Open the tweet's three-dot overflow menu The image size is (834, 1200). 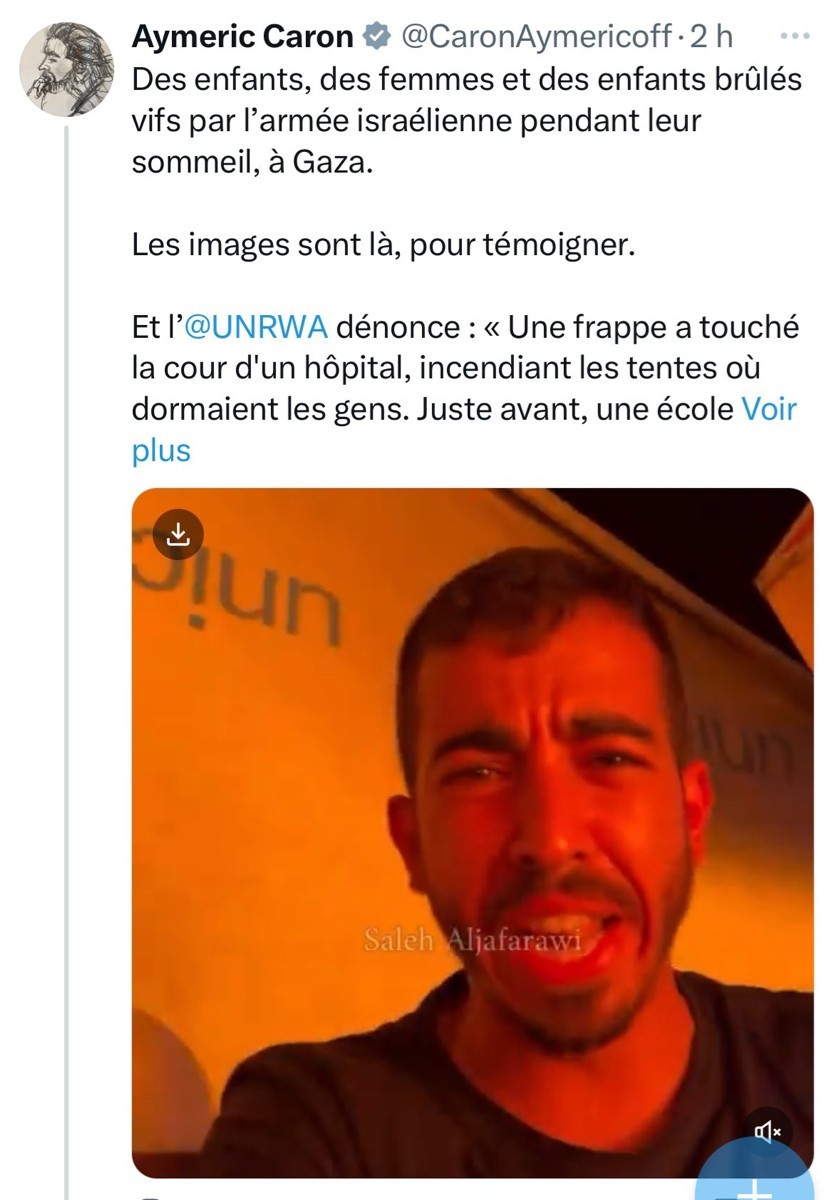tap(794, 36)
